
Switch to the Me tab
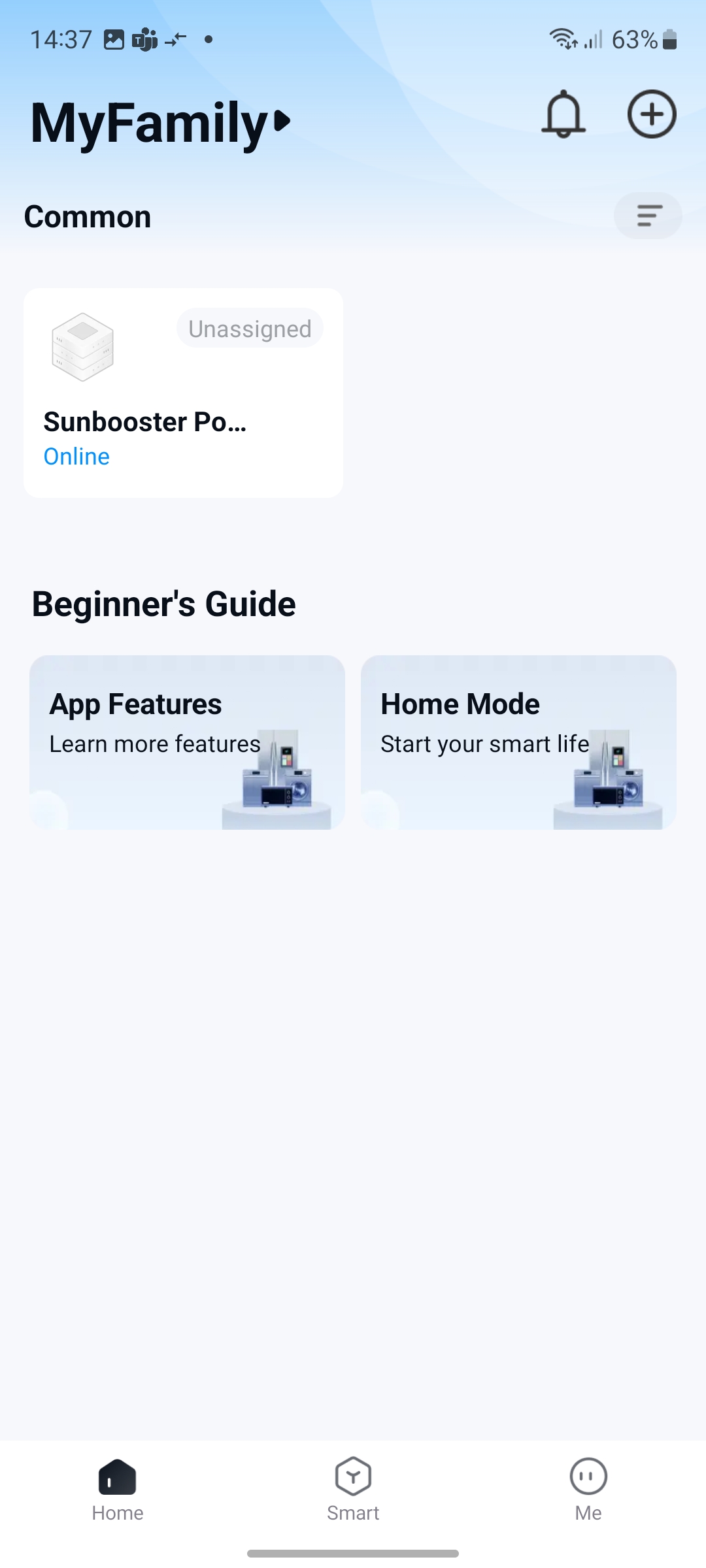click(x=588, y=1489)
